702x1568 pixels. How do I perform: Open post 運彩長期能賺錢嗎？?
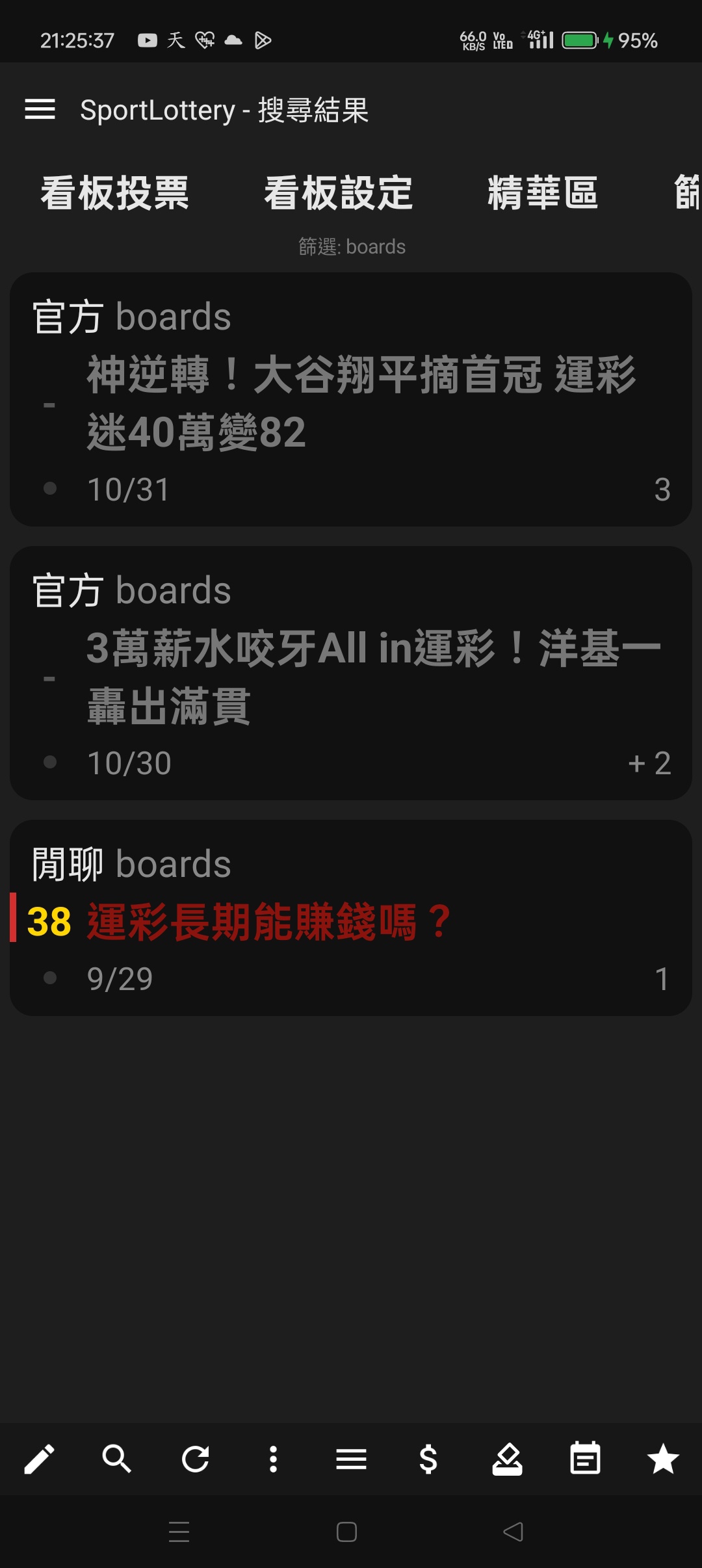[x=351, y=917]
